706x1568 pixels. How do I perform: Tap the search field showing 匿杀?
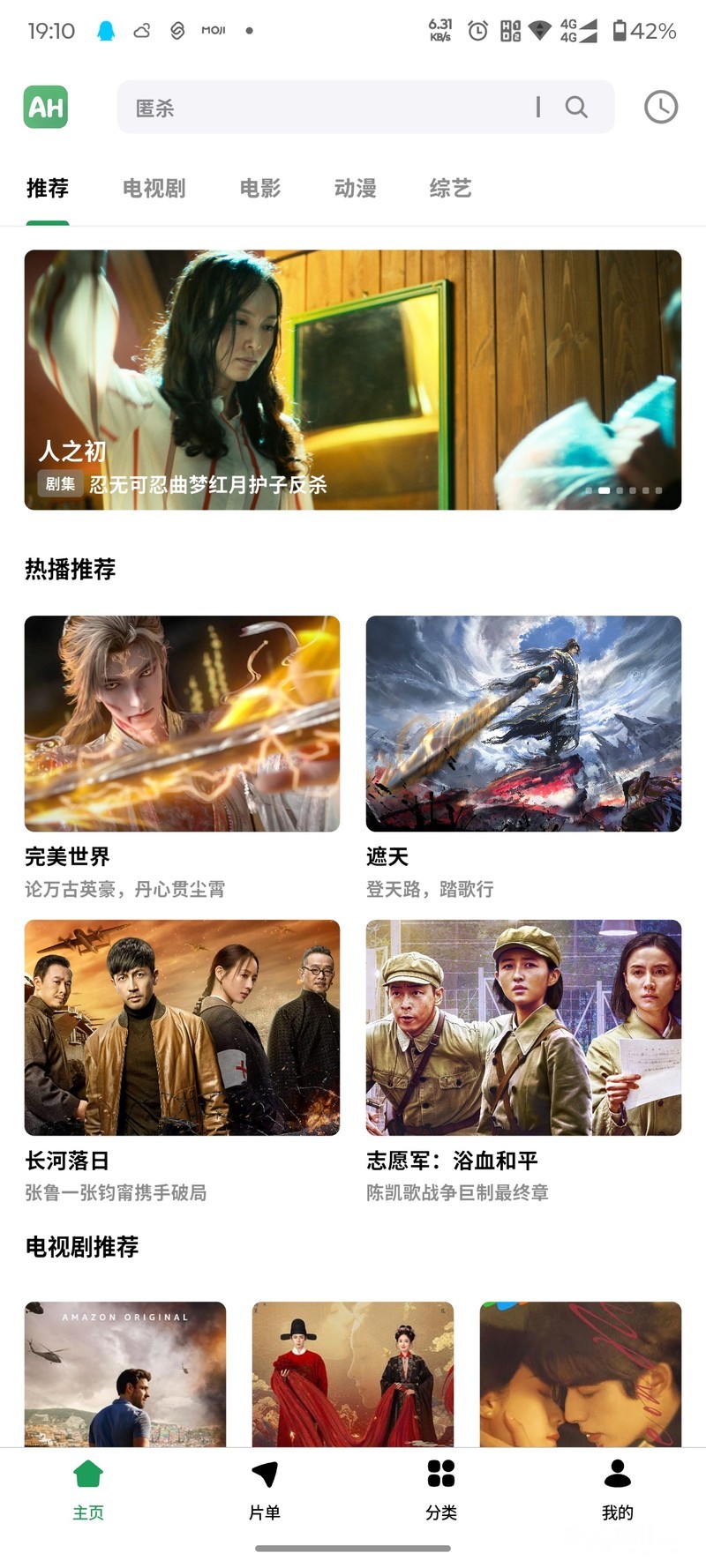click(x=327, y=108)
